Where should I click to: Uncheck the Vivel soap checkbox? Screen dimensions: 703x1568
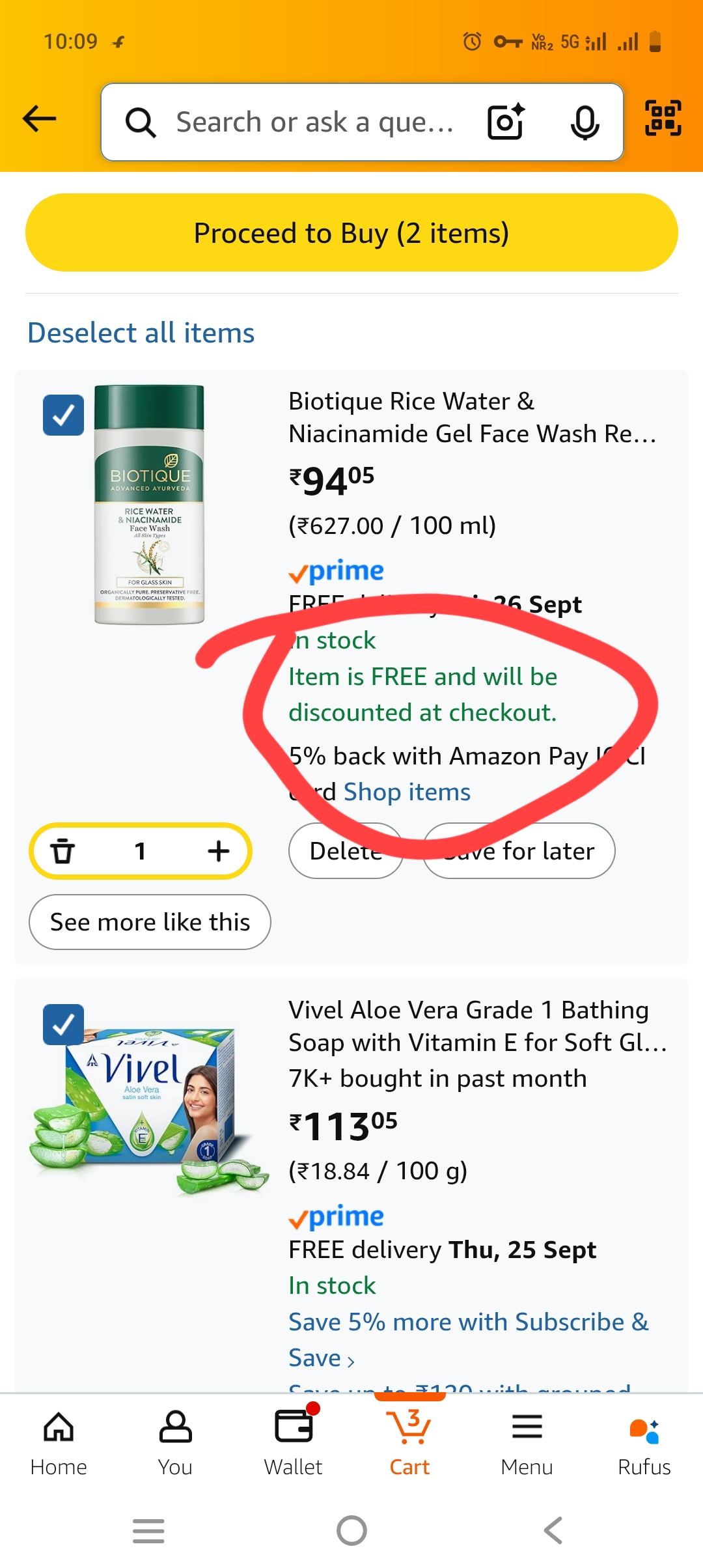pos(63,1024)
